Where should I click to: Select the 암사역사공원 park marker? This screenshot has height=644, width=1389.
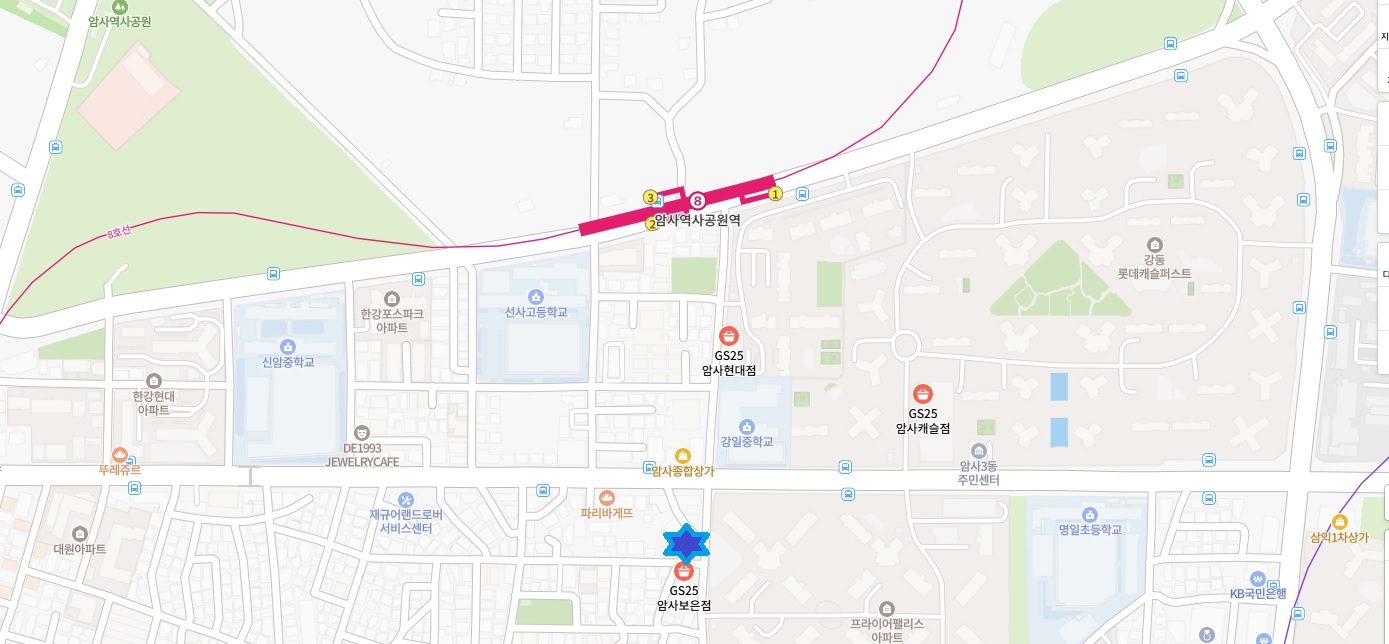click(119, 6)
